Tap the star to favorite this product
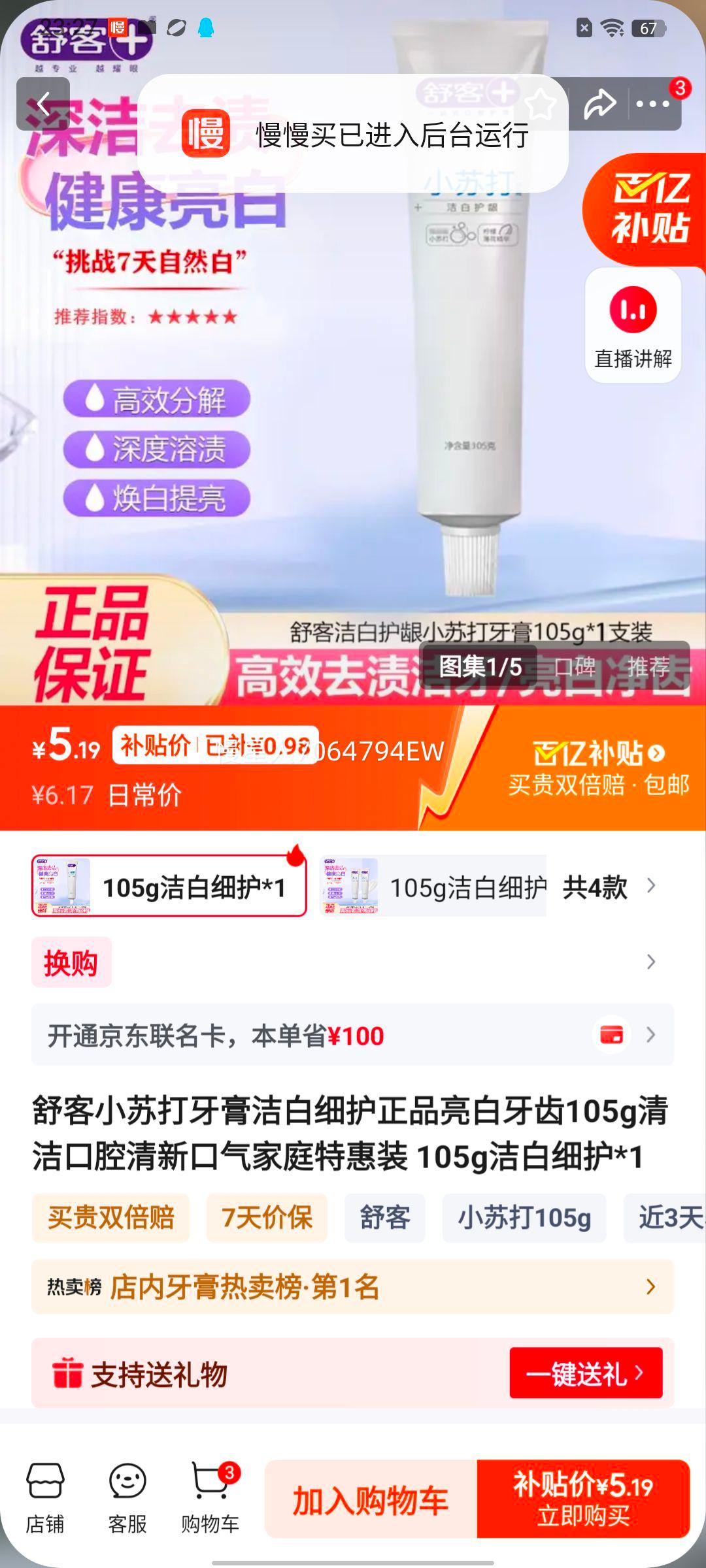The width and height of the screenshot is (706, 1568). tap(539, 103)
